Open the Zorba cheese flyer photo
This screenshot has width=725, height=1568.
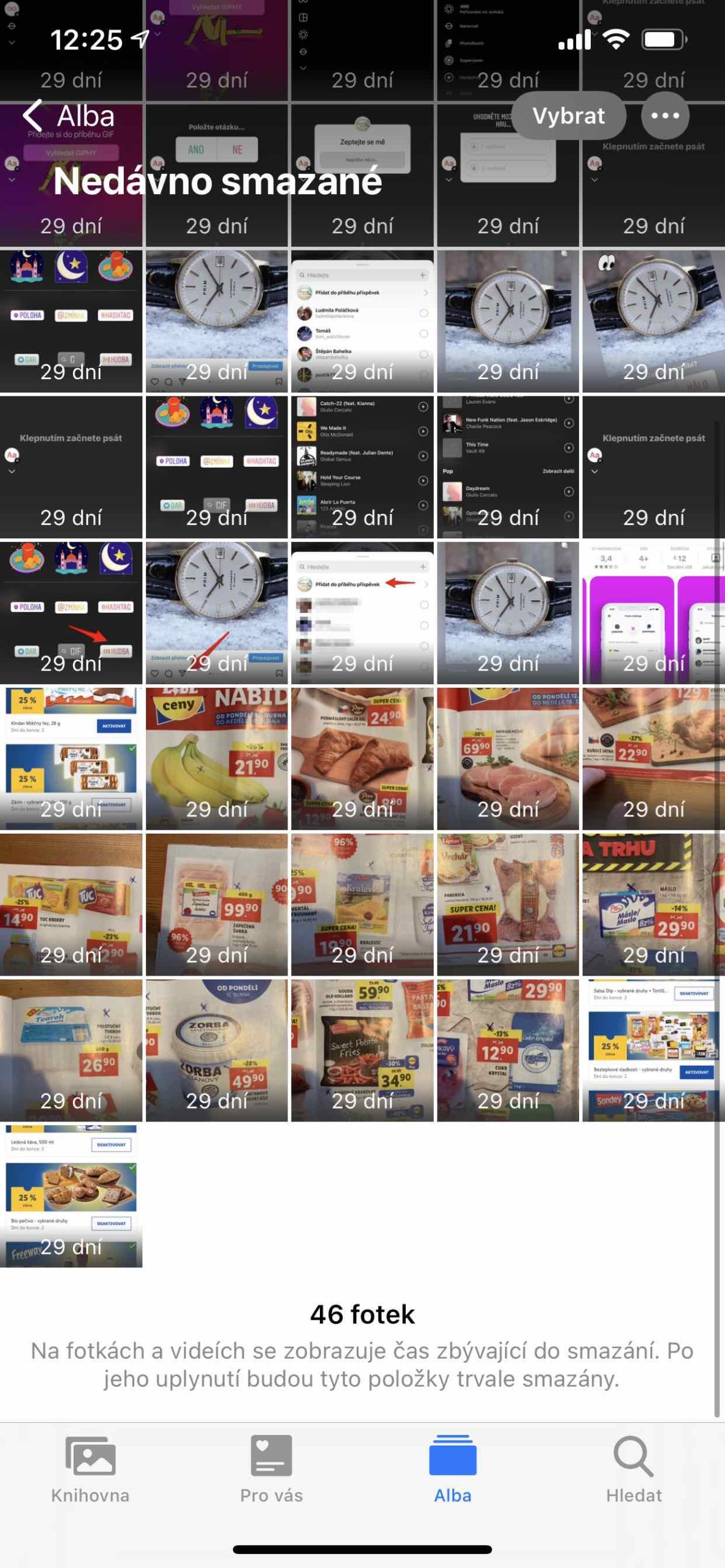[x=216, y=1050]
